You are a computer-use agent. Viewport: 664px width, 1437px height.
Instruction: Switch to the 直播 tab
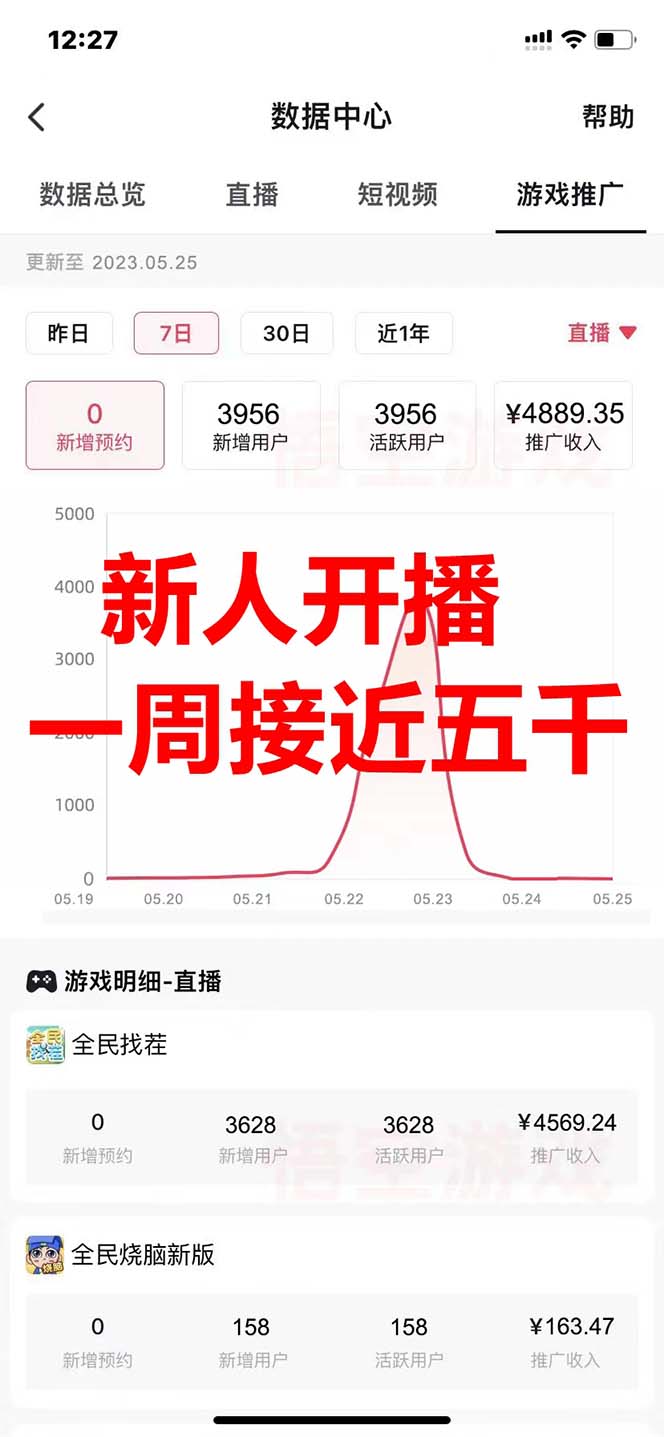pyautogui.click(x=252, y=194)
